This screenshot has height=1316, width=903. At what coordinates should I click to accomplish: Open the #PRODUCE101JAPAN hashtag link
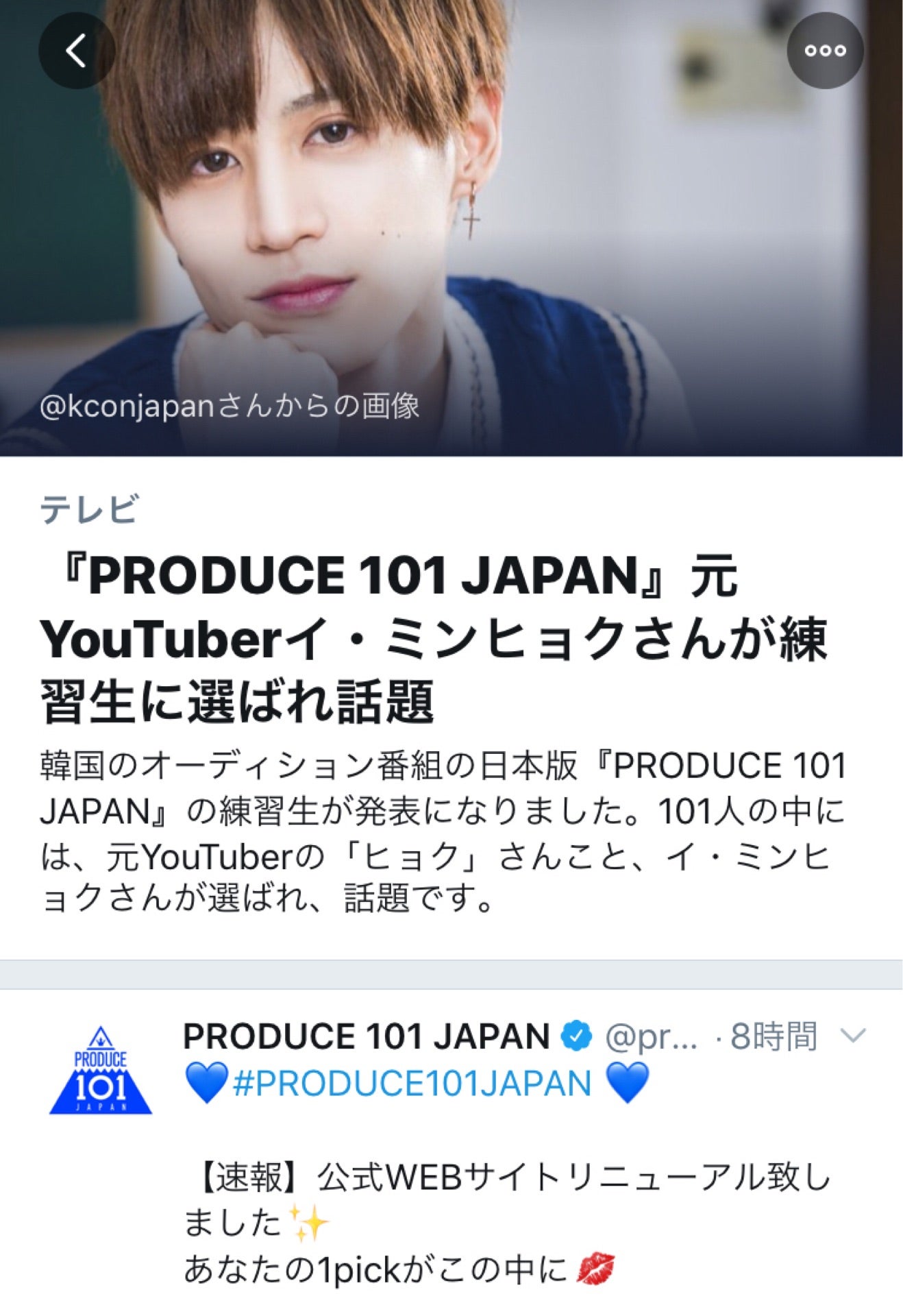(412, 1084)
